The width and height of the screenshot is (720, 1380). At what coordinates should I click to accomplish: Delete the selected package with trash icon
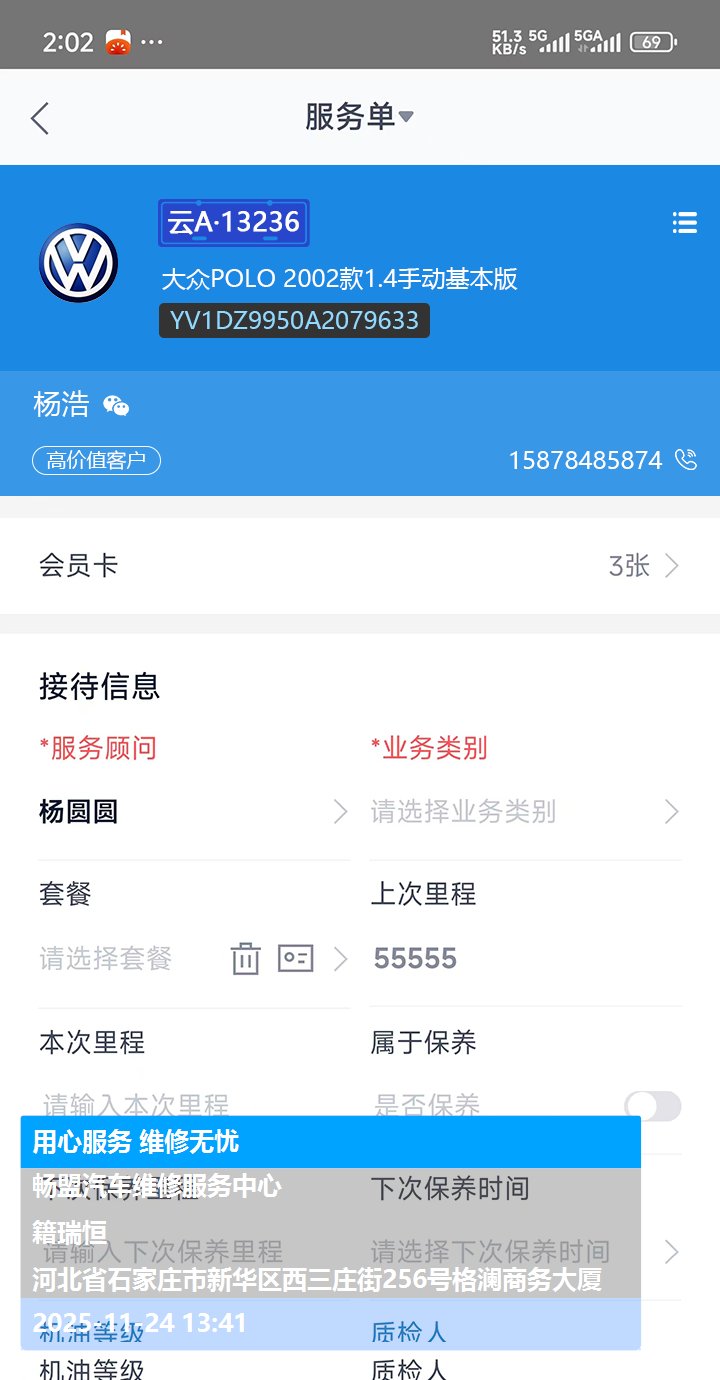tap(246, 958)
